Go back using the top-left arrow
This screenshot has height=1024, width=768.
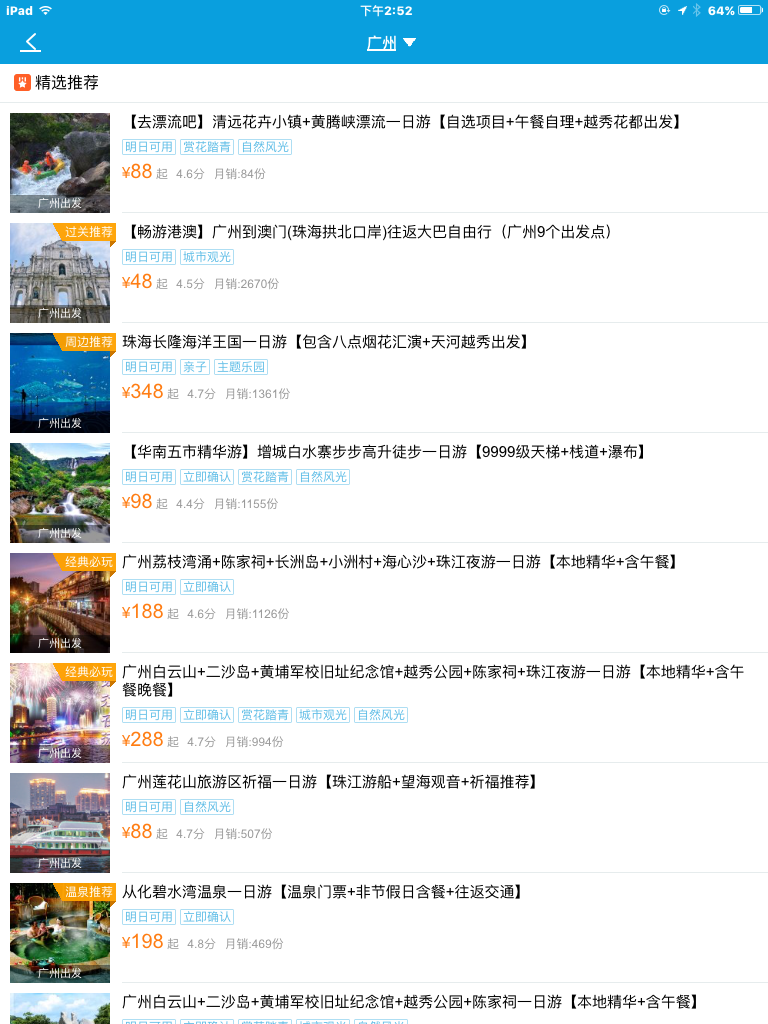pyautogui.click(x=31, y=42)
